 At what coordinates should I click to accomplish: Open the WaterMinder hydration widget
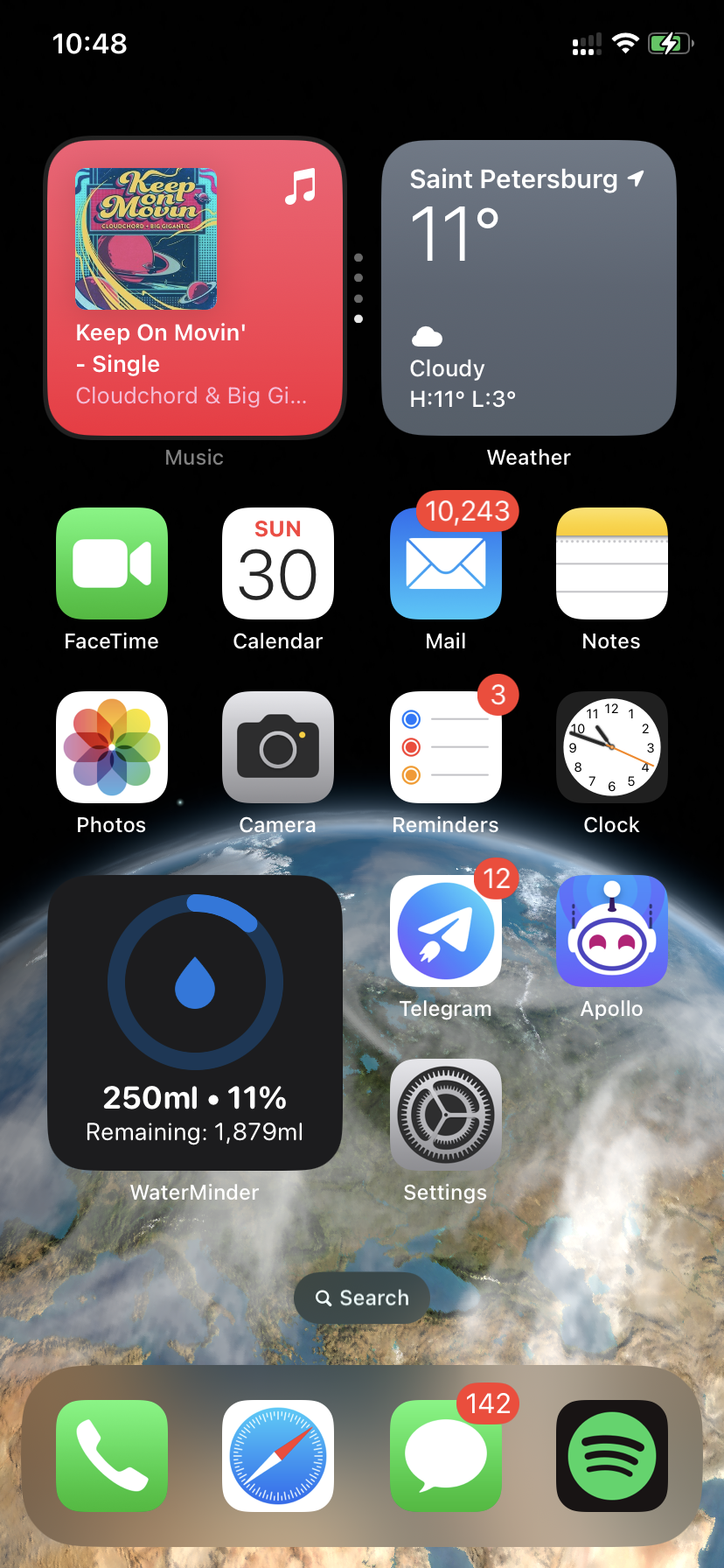click(194, 1022)
